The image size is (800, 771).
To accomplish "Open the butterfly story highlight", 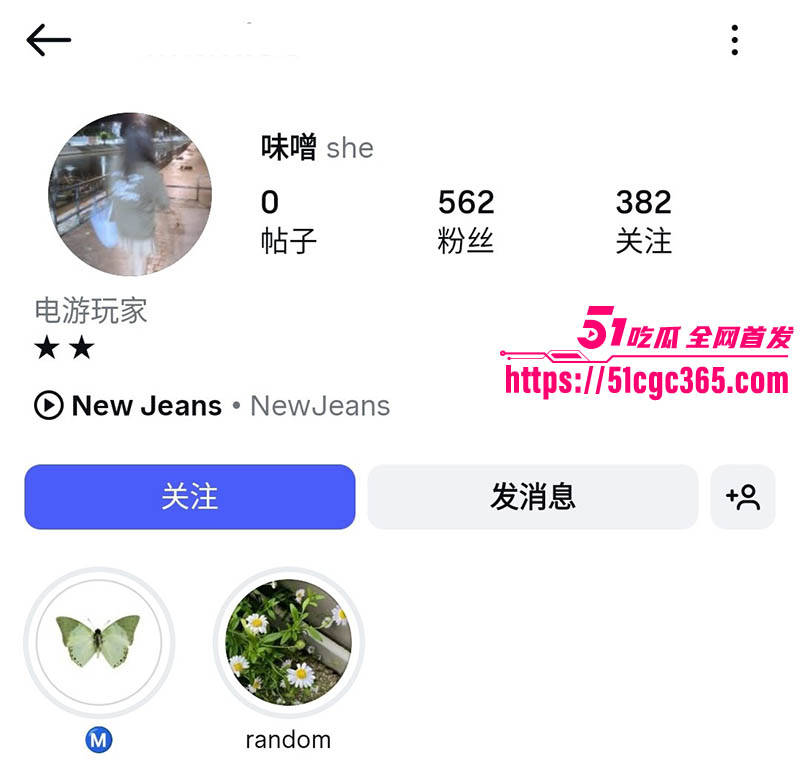I will [98, 642].
